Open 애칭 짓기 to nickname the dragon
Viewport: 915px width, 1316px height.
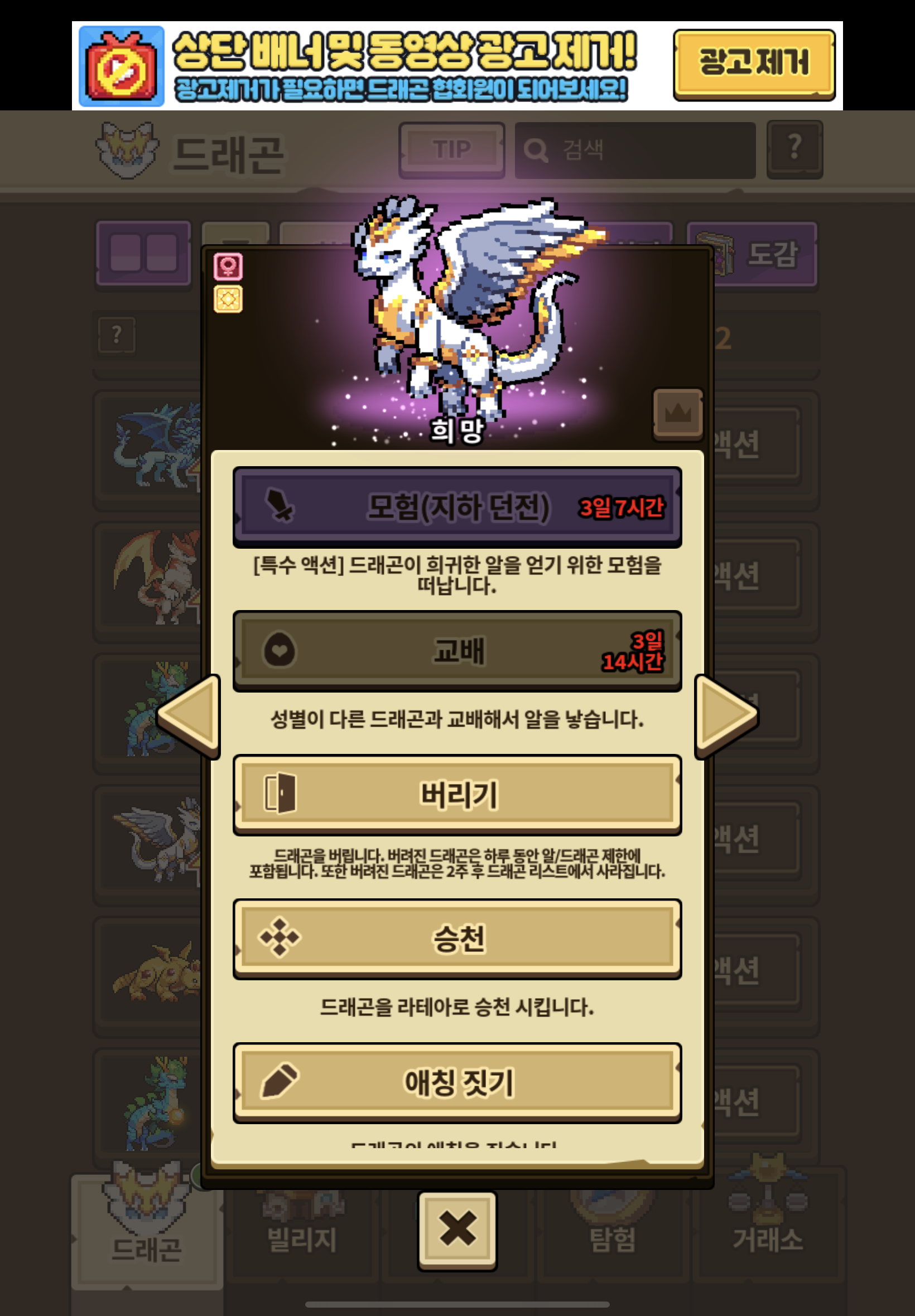(x=457, y=1082)
